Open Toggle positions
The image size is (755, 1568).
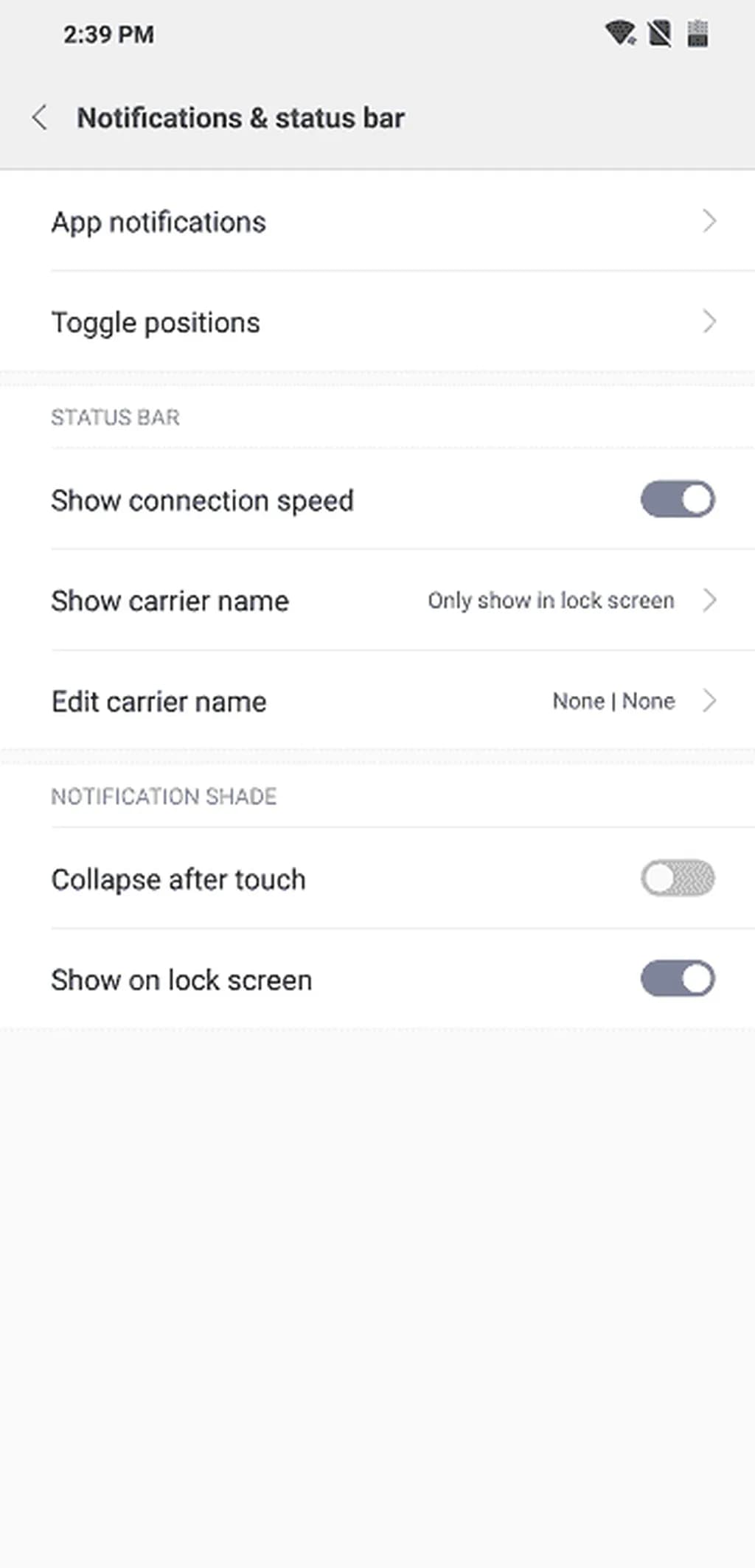tap(377, 322)
